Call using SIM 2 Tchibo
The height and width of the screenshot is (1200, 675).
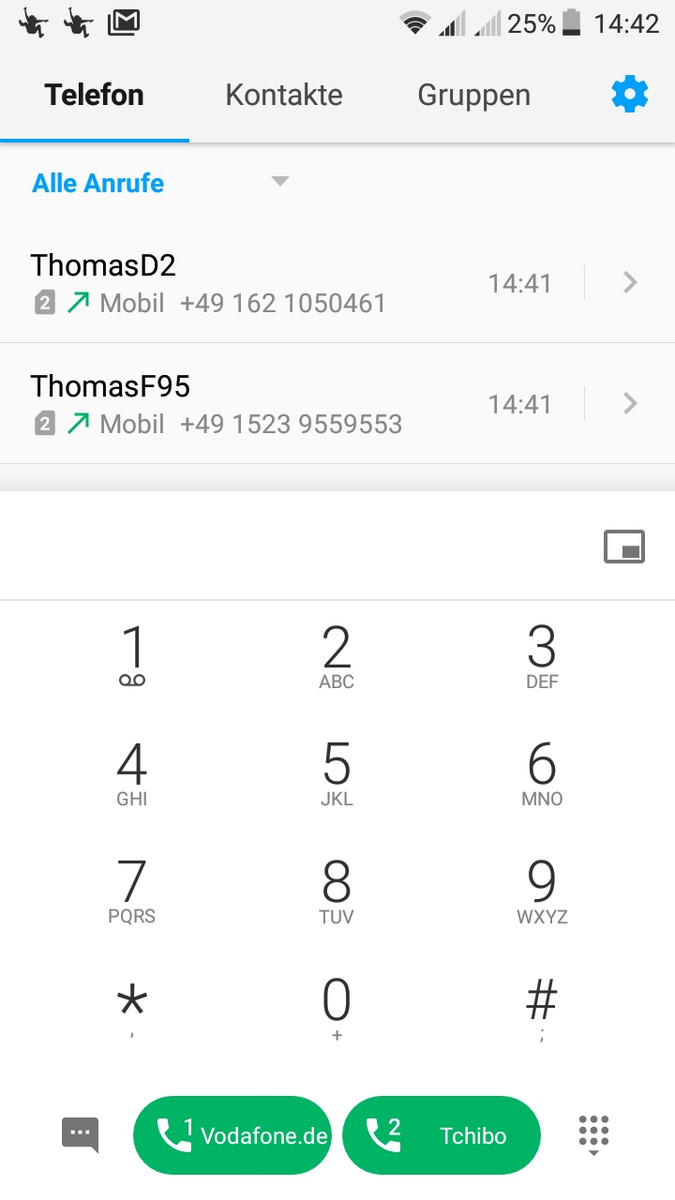coord(441,1135)
